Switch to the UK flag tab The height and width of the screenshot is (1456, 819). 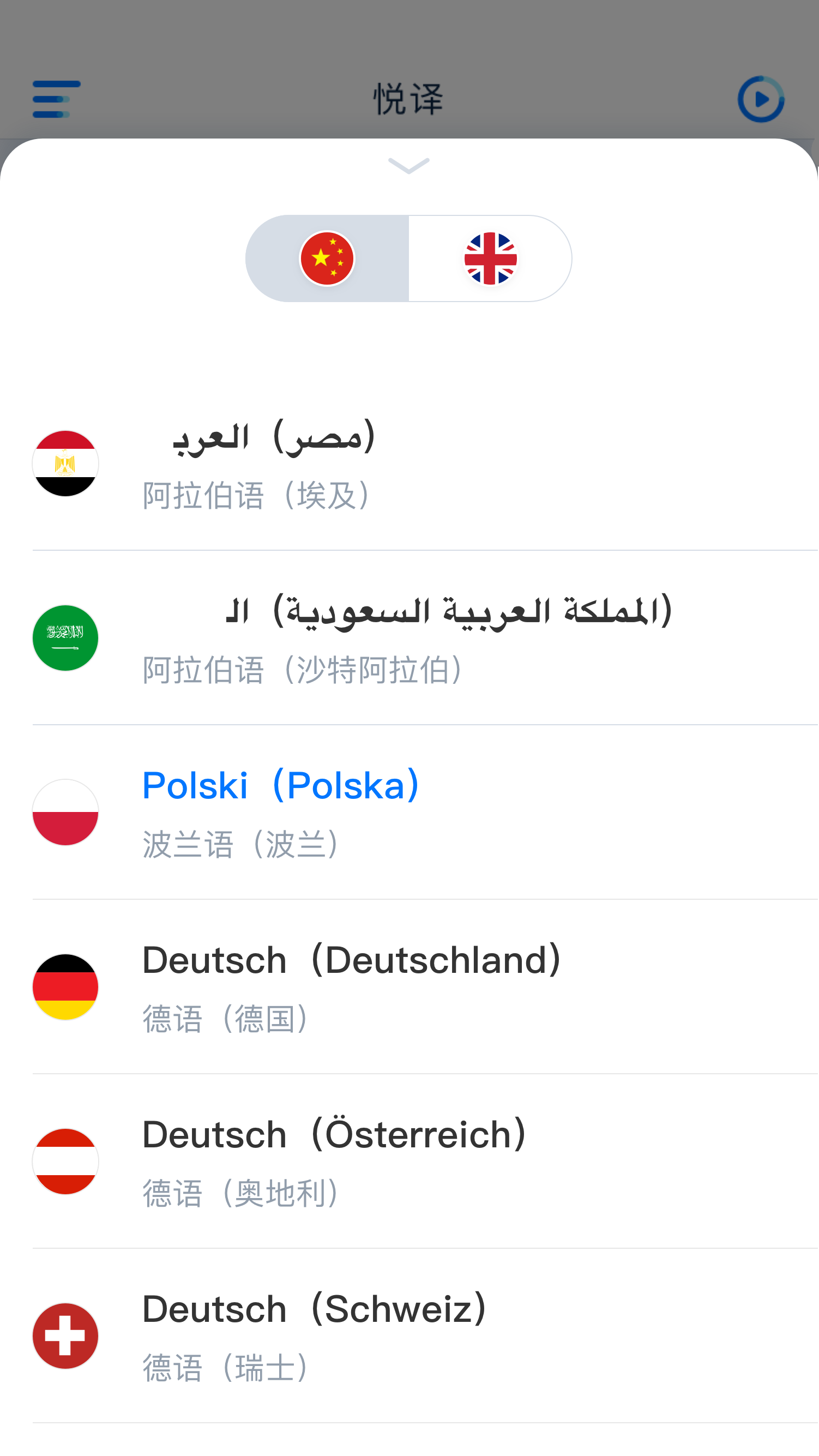pyautogui.click(x=490, y=258)
